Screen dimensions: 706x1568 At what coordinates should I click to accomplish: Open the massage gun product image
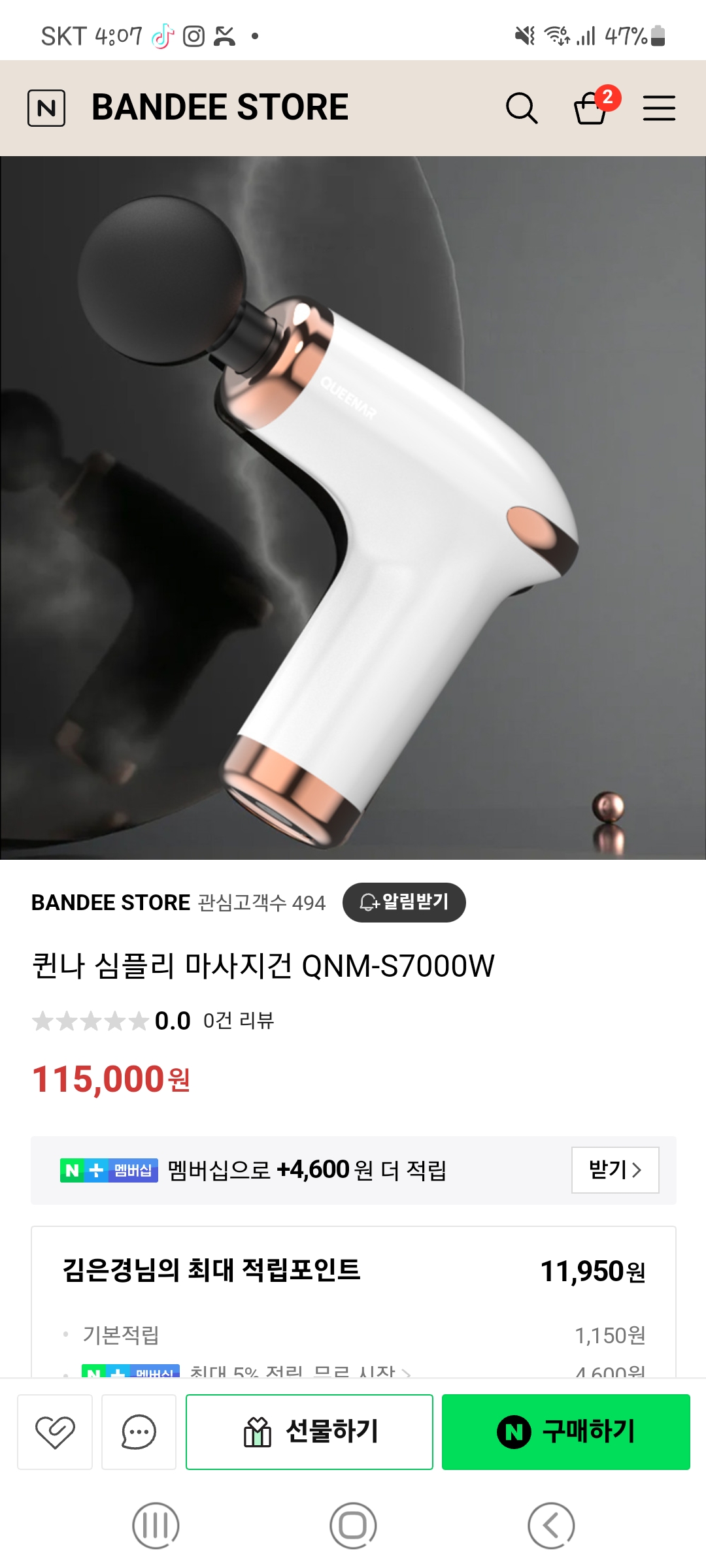[x=353, y=508]
